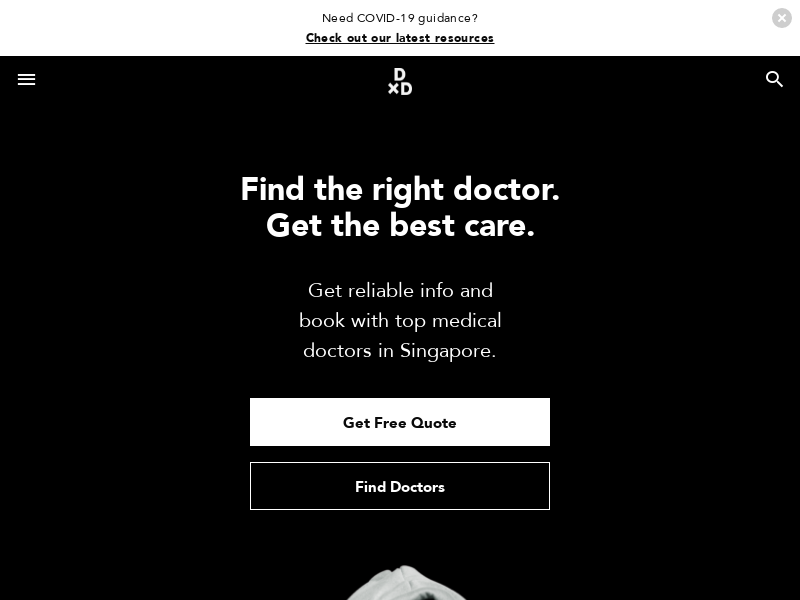This screenshot has height=600, width=800.
Task: Dismiss the COVID-19 guidance banner
Action: [782, 18]
